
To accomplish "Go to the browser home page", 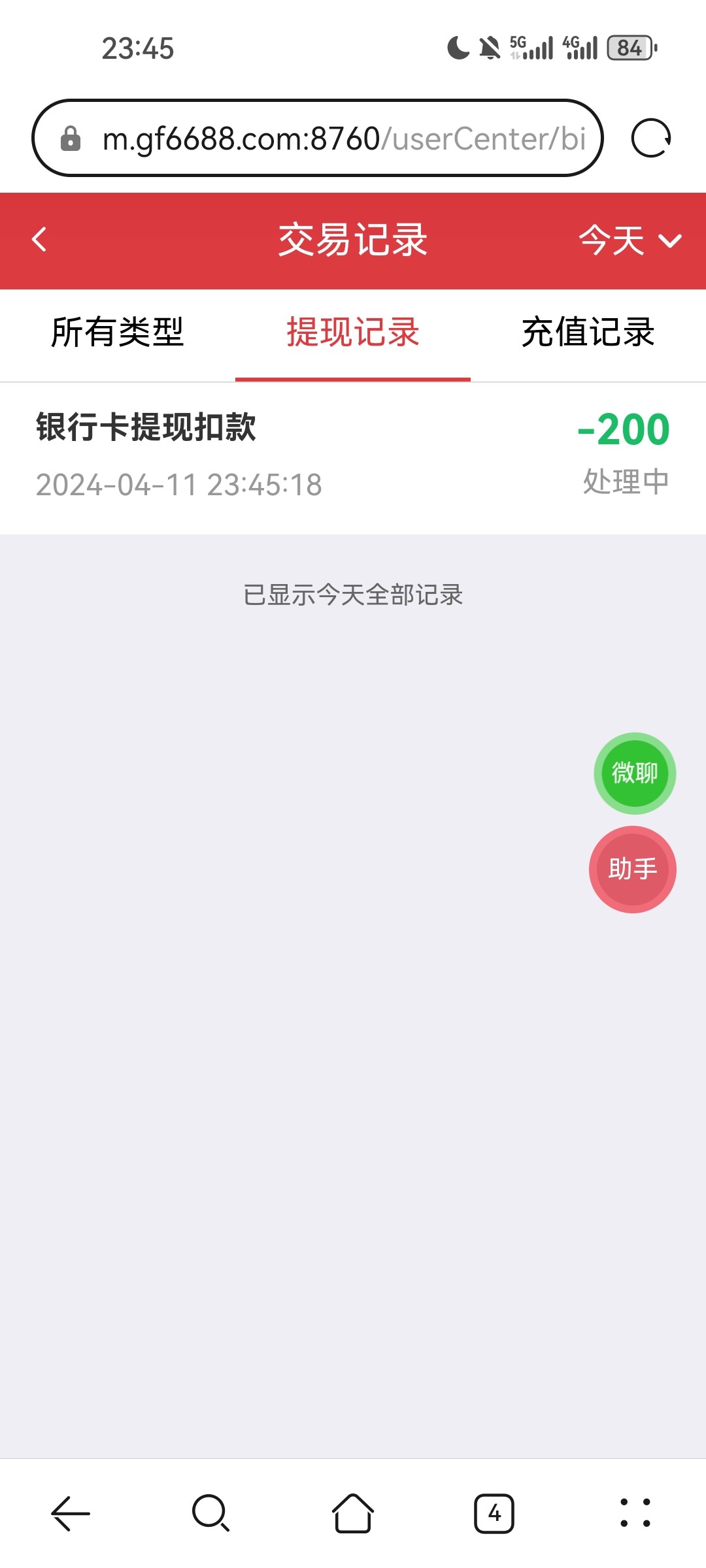I will coord(353,1513).
